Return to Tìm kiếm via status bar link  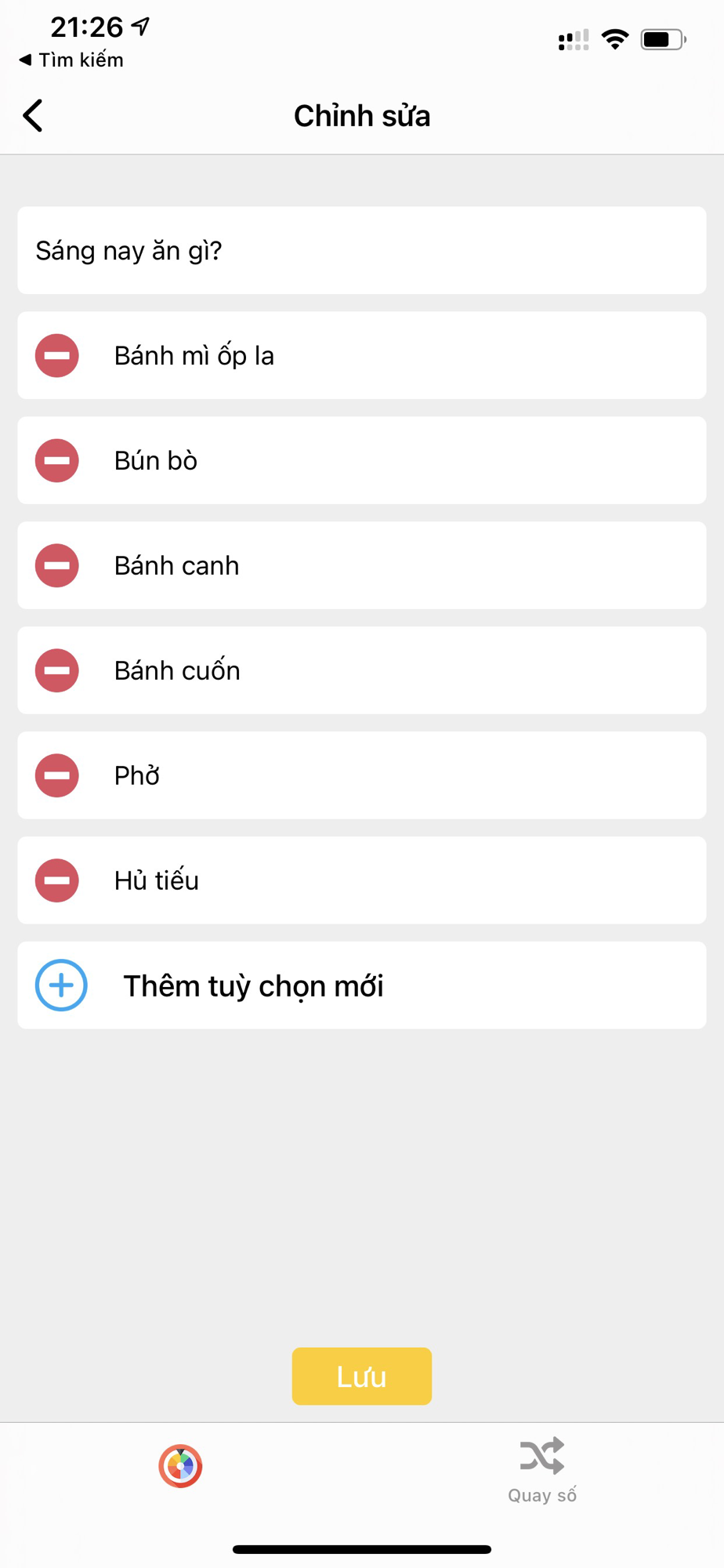tap(71, 60)
